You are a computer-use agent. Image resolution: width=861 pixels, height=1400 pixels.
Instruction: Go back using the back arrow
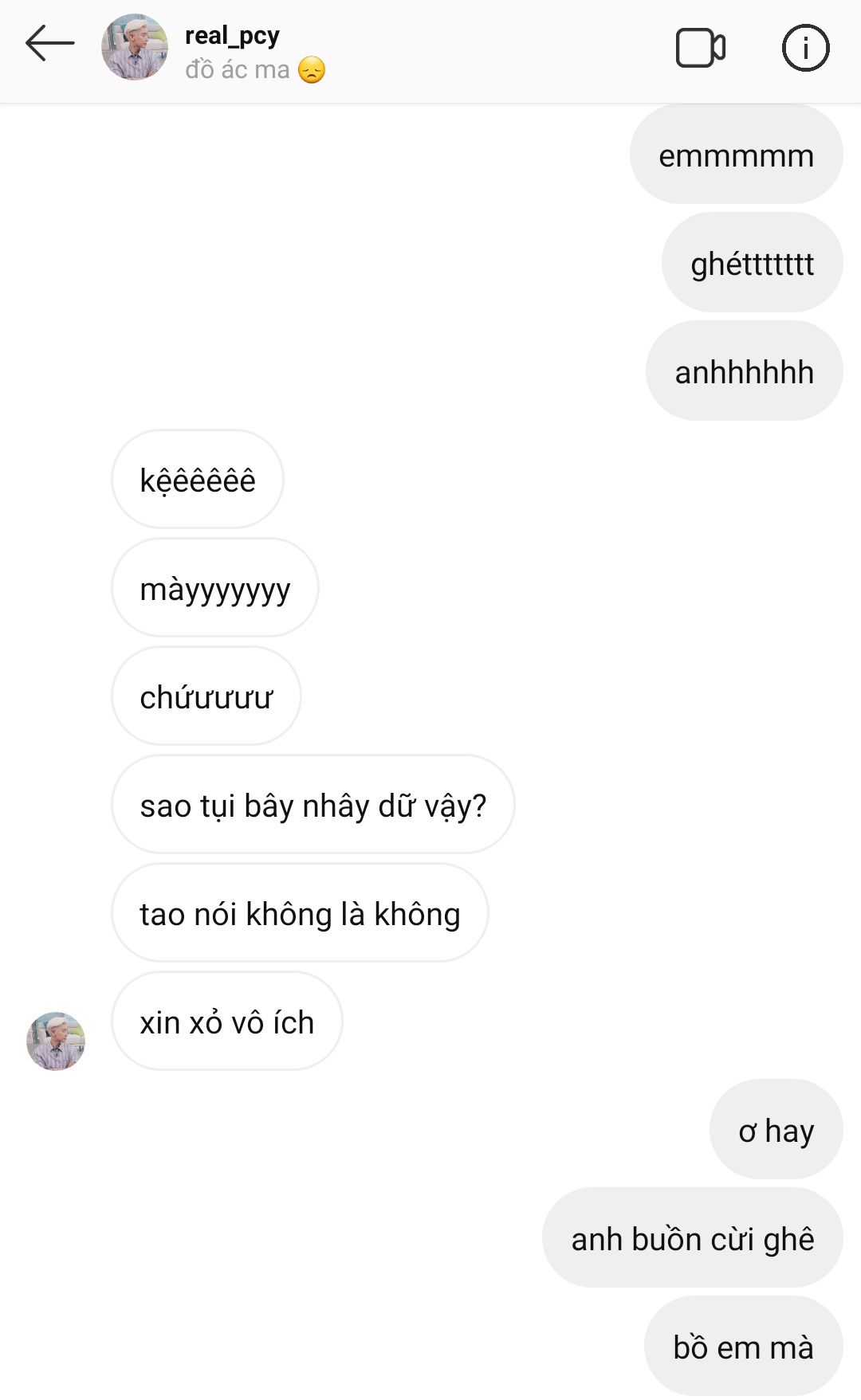49,44
